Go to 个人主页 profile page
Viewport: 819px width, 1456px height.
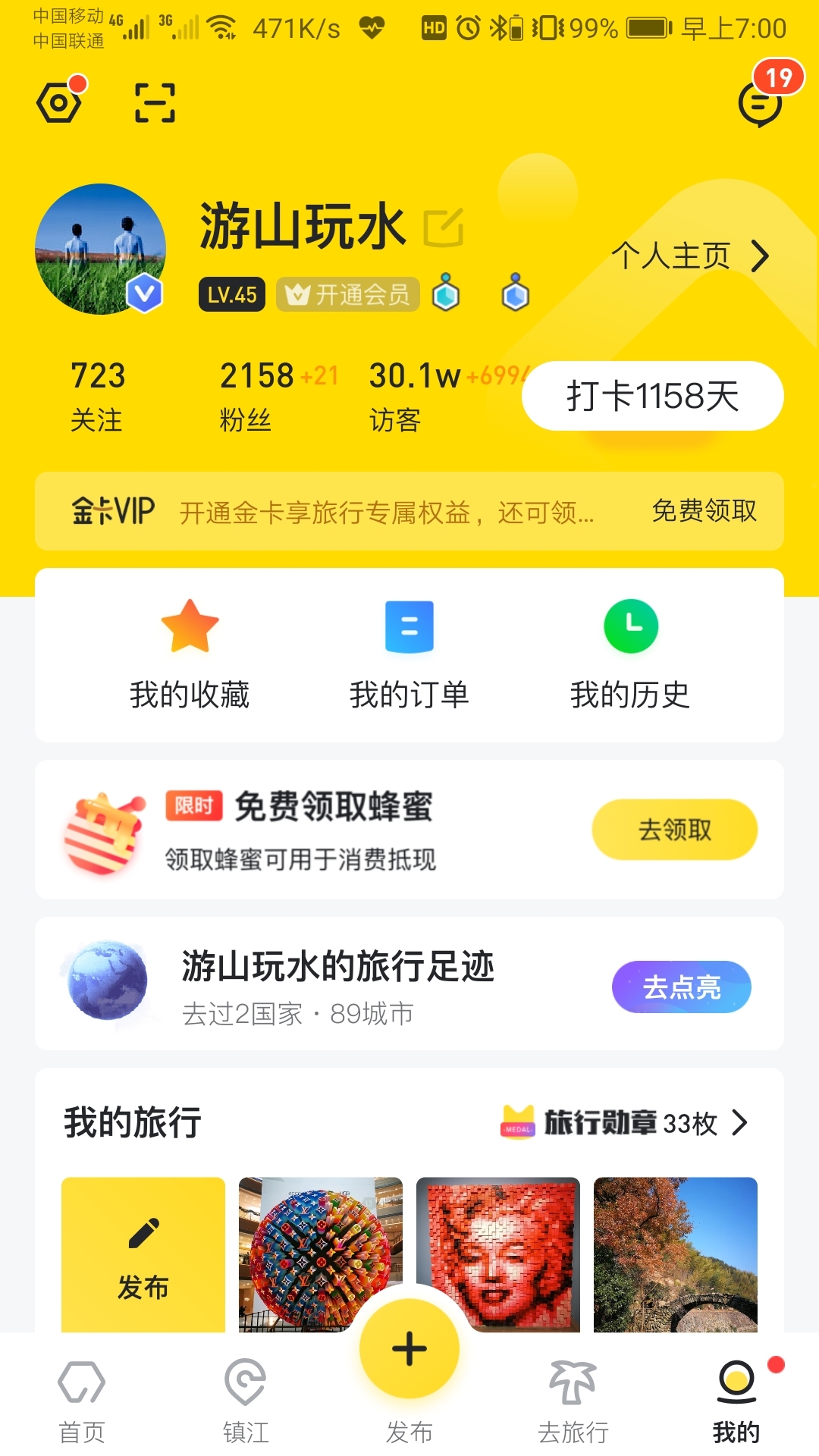(x=690, y=256)
